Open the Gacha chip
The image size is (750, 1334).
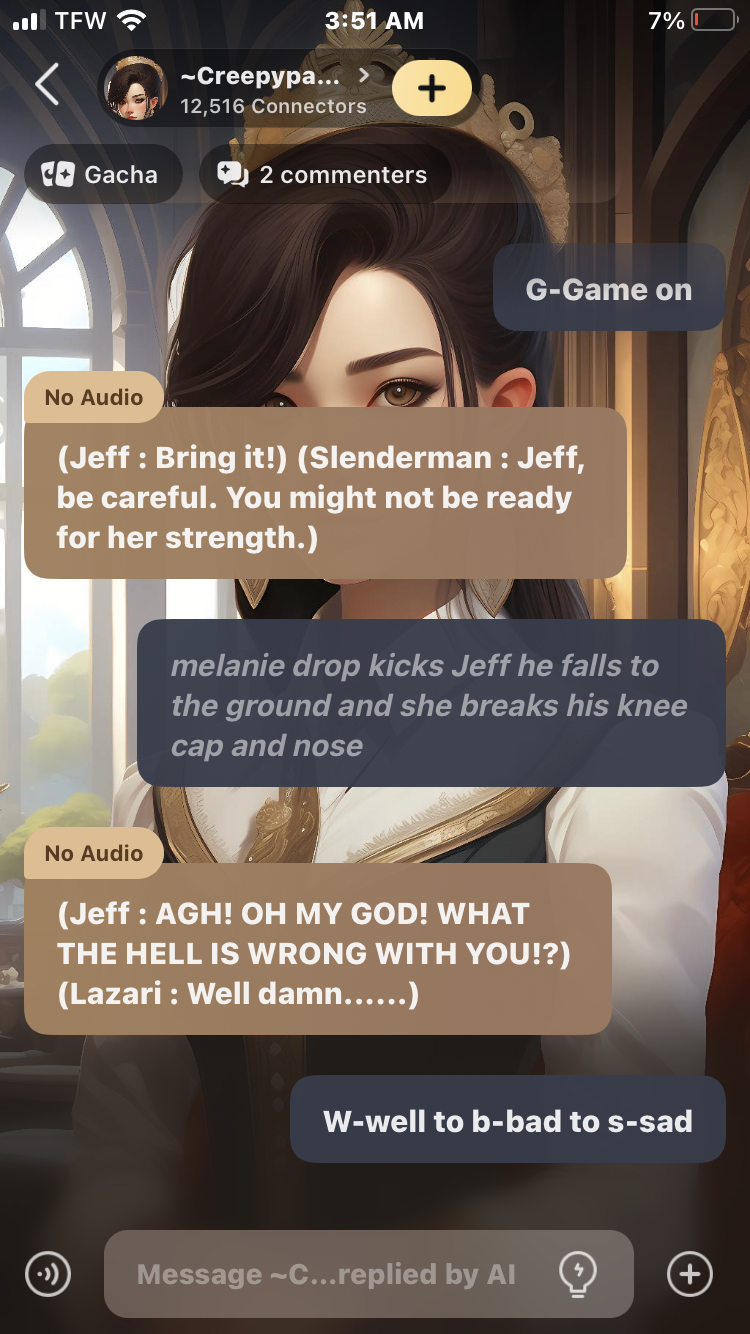pyautogui.click(x=103, y=175)
